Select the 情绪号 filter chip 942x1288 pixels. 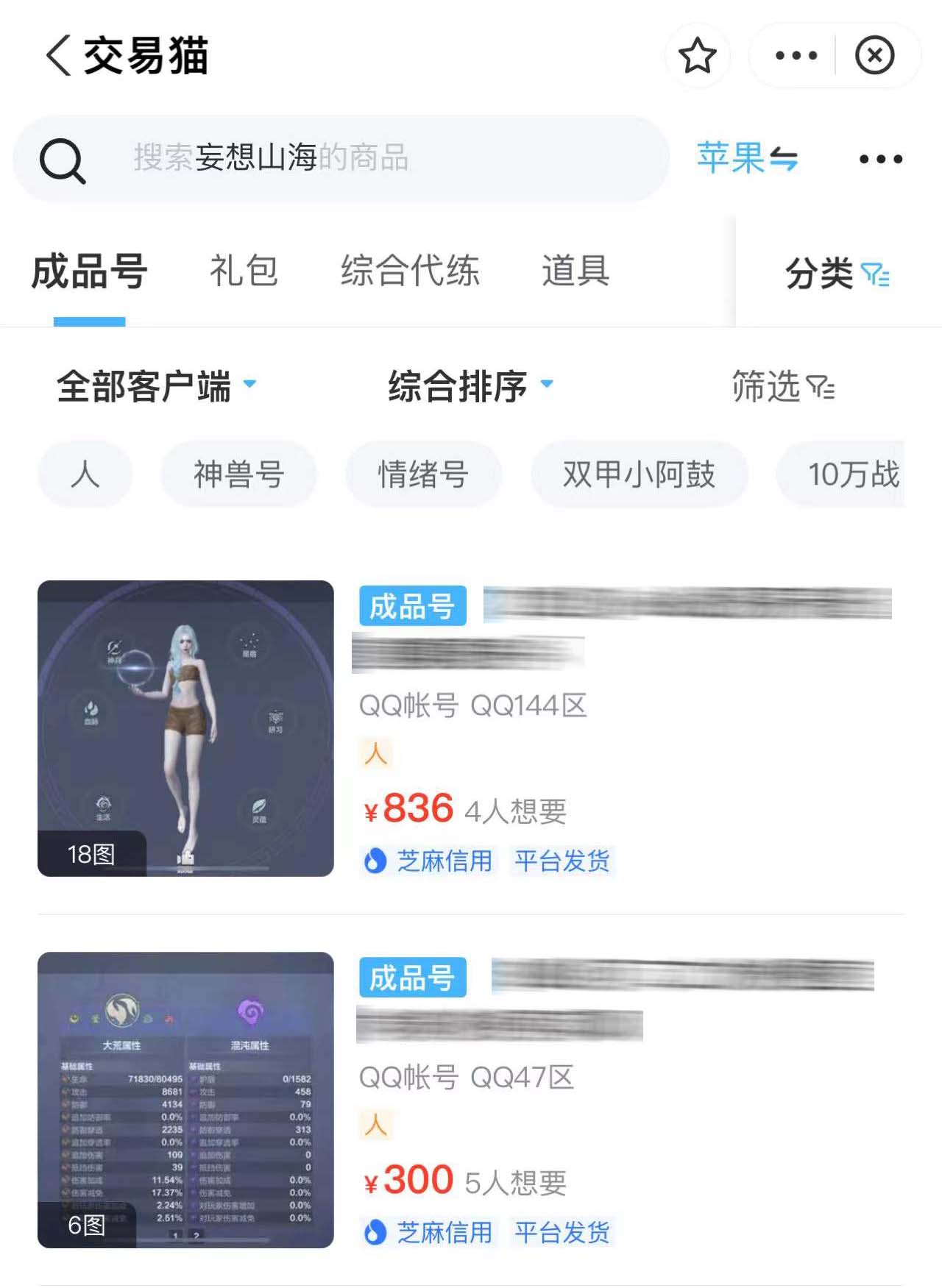tap(423, 474)
